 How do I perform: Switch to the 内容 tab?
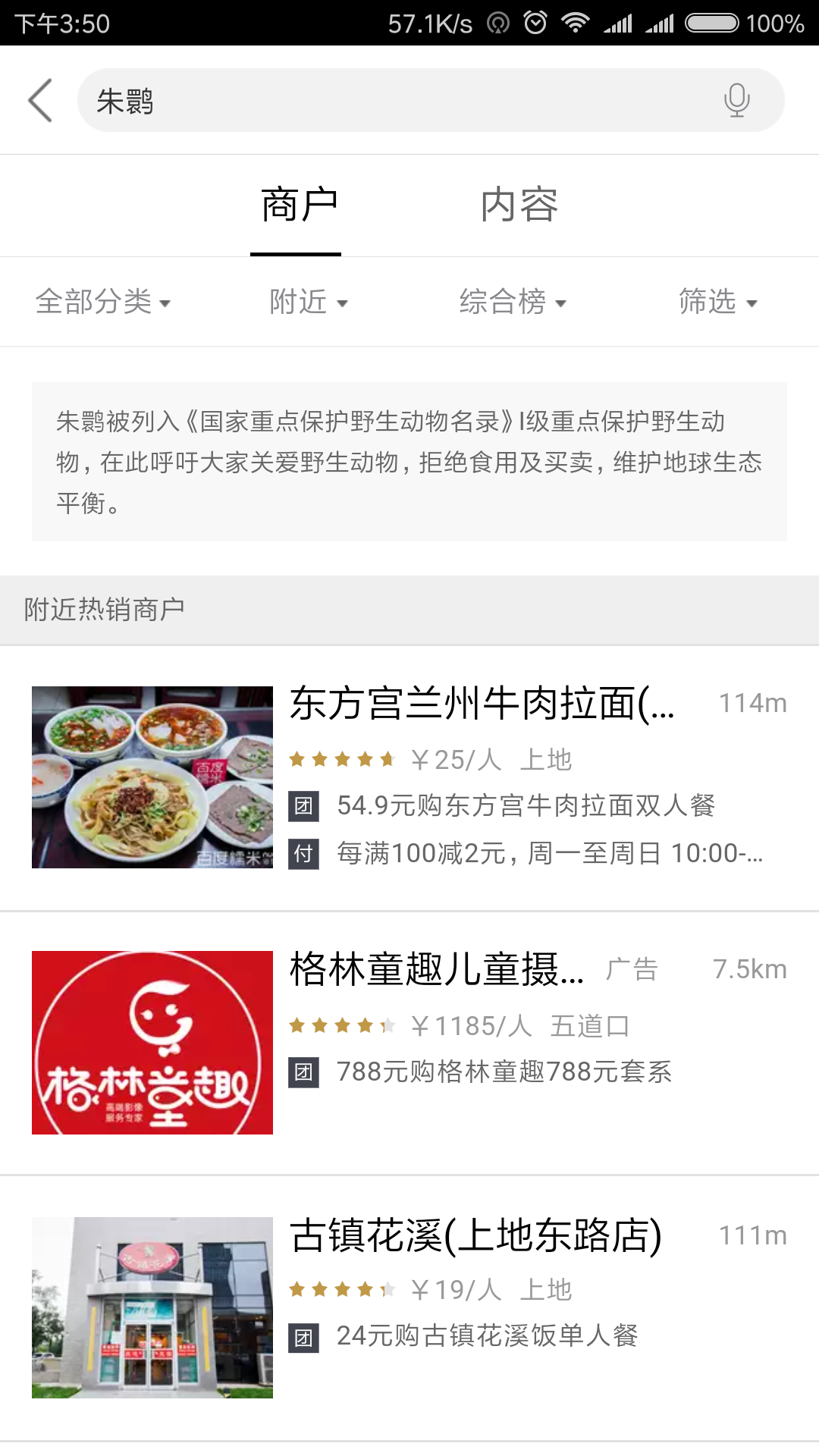519,205
